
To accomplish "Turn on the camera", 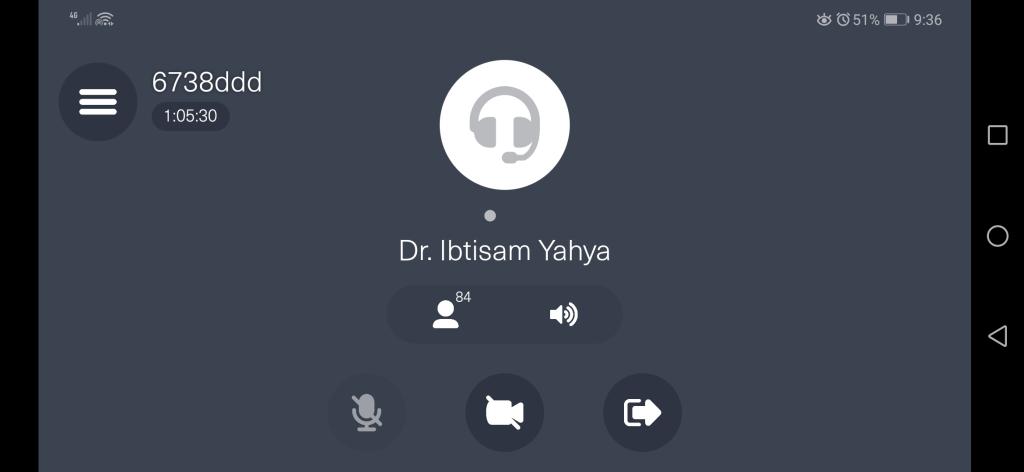I will coord(504,412).
